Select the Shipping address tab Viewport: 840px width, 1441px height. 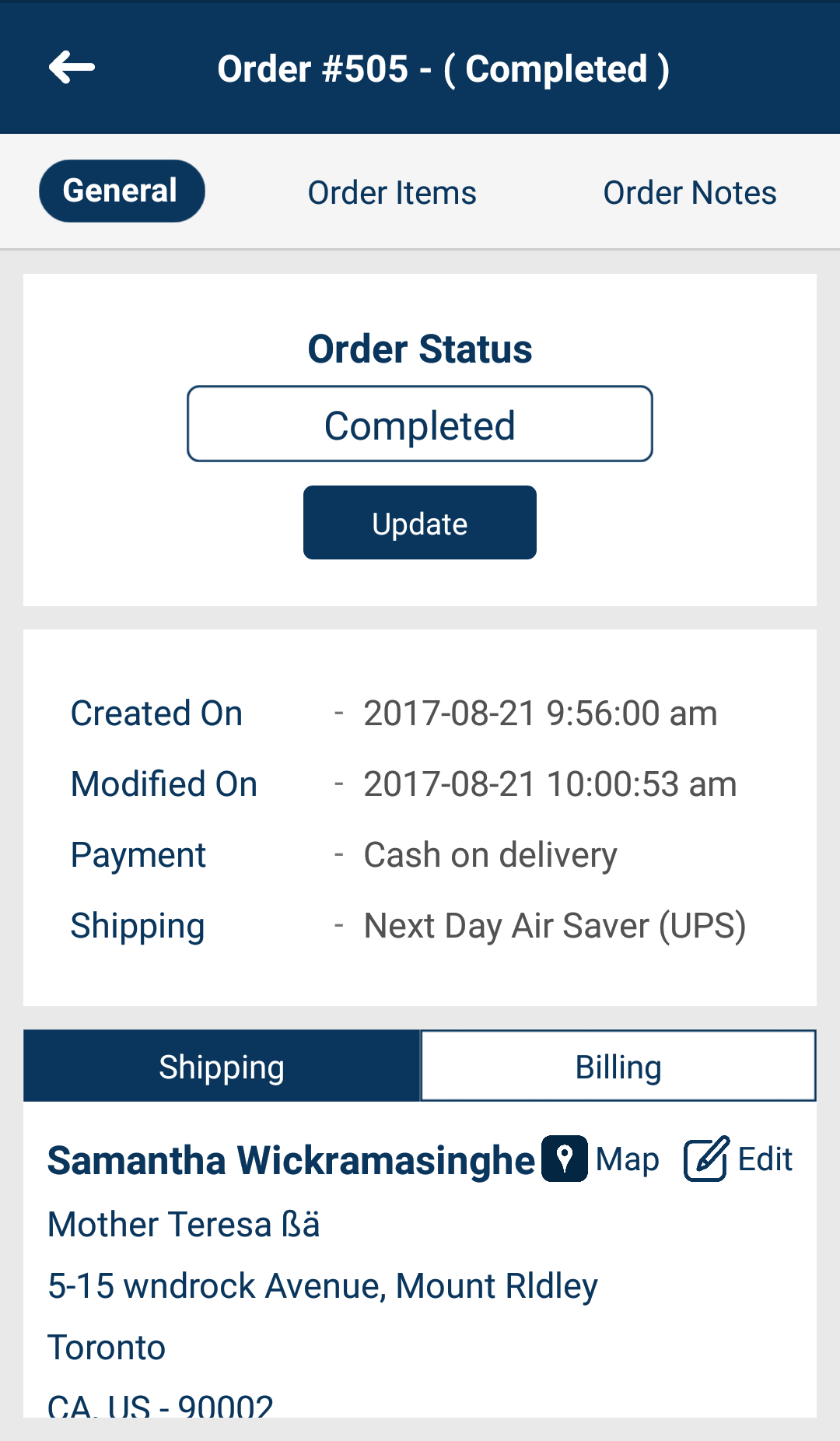tap(221, 1066)
